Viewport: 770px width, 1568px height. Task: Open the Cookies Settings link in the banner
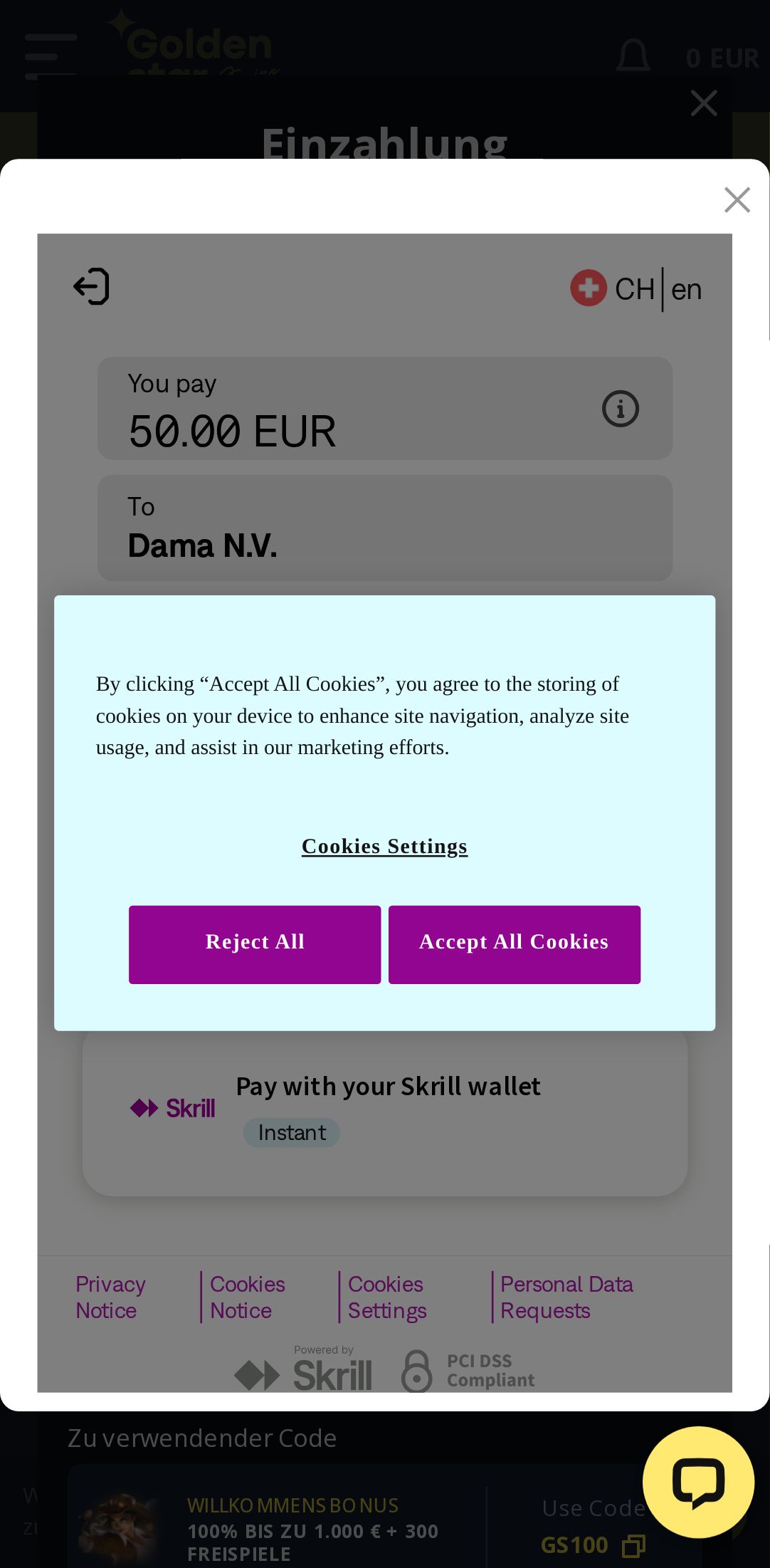point(384,846)
